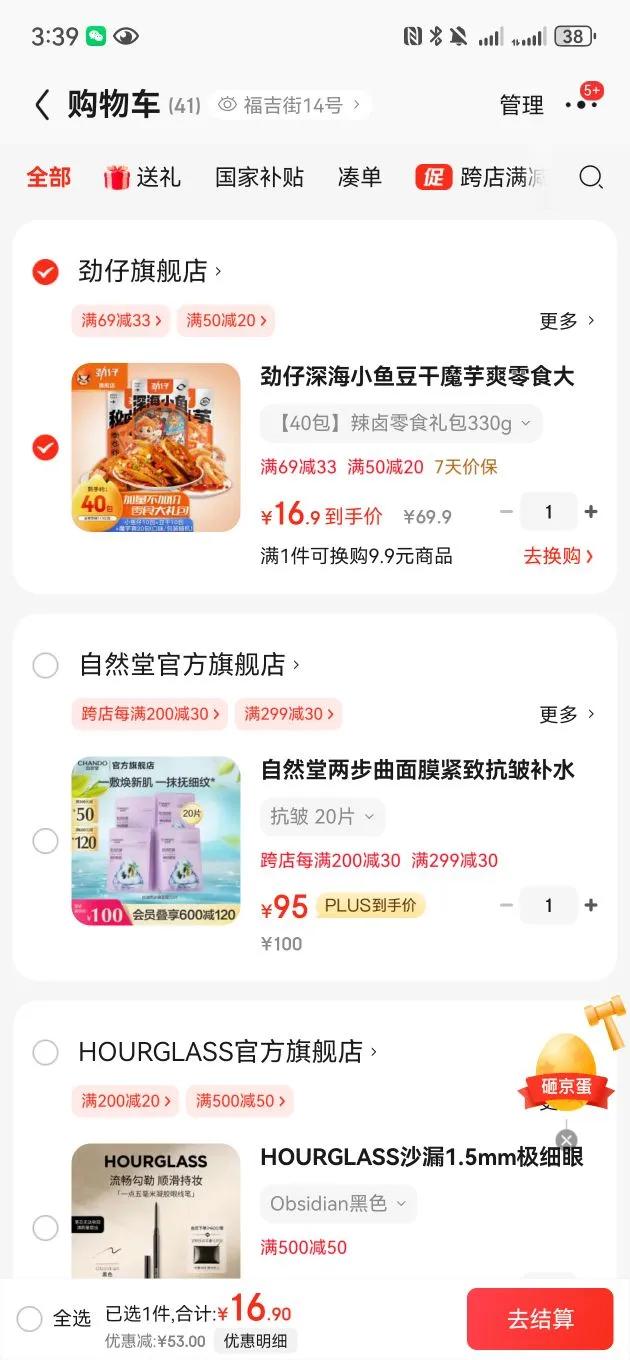The image size is (630, 1360).
Task: Switch to the 国家补贴 tab
Action: [259, 178]
